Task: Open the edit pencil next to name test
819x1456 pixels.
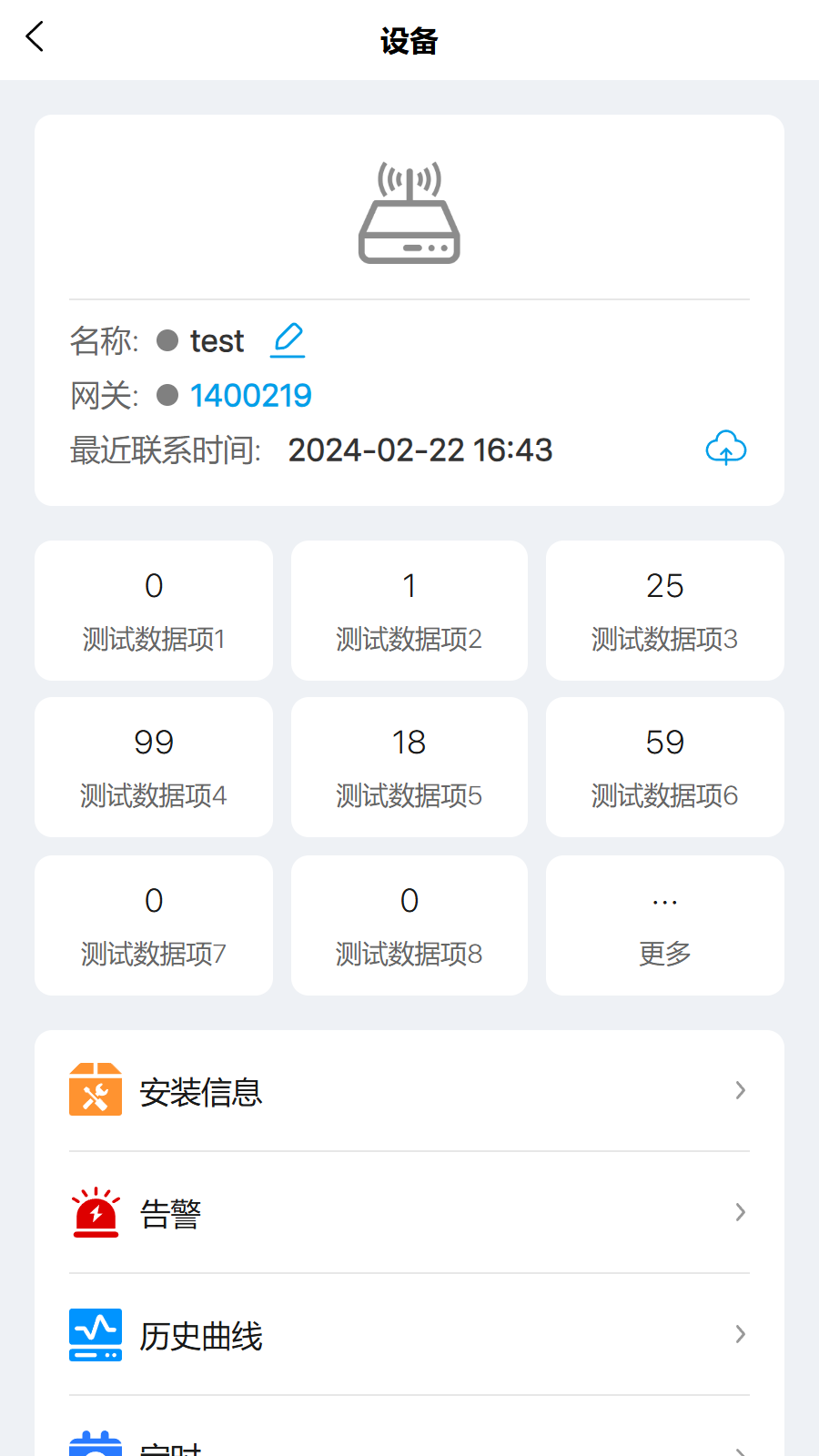Action: (288, 339)
